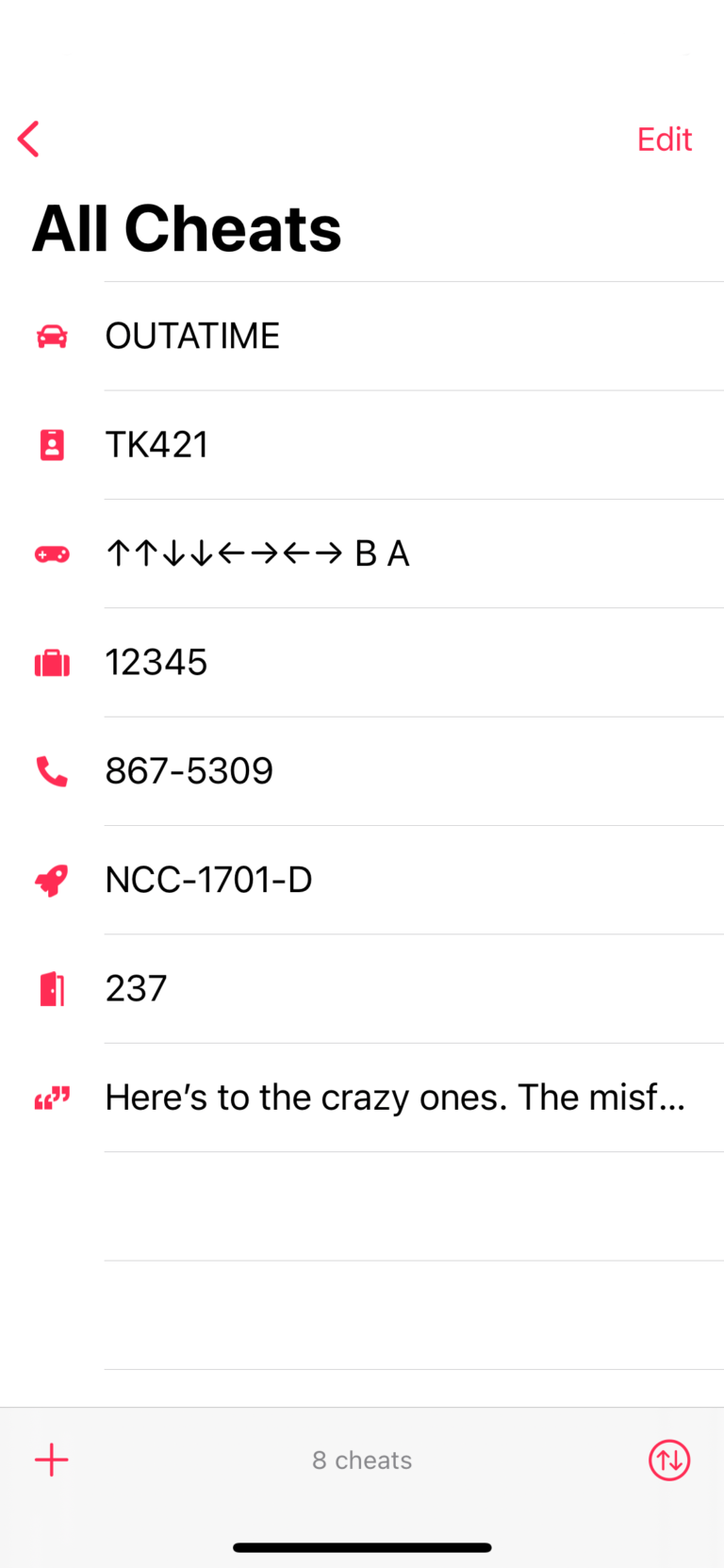724x1568 pixels.
Task: Tap Edit to modify the list
Action: 664,140
